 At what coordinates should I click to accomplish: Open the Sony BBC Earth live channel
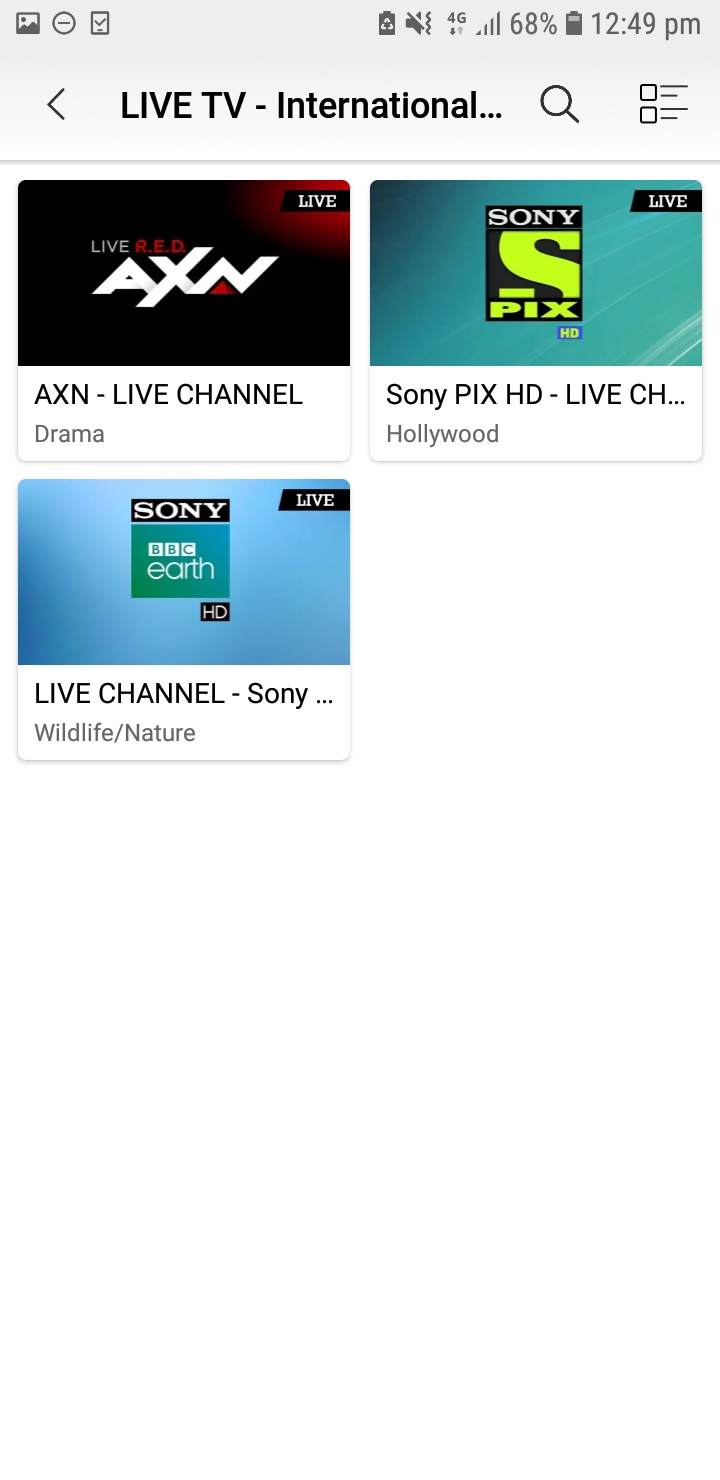[184, 619]
